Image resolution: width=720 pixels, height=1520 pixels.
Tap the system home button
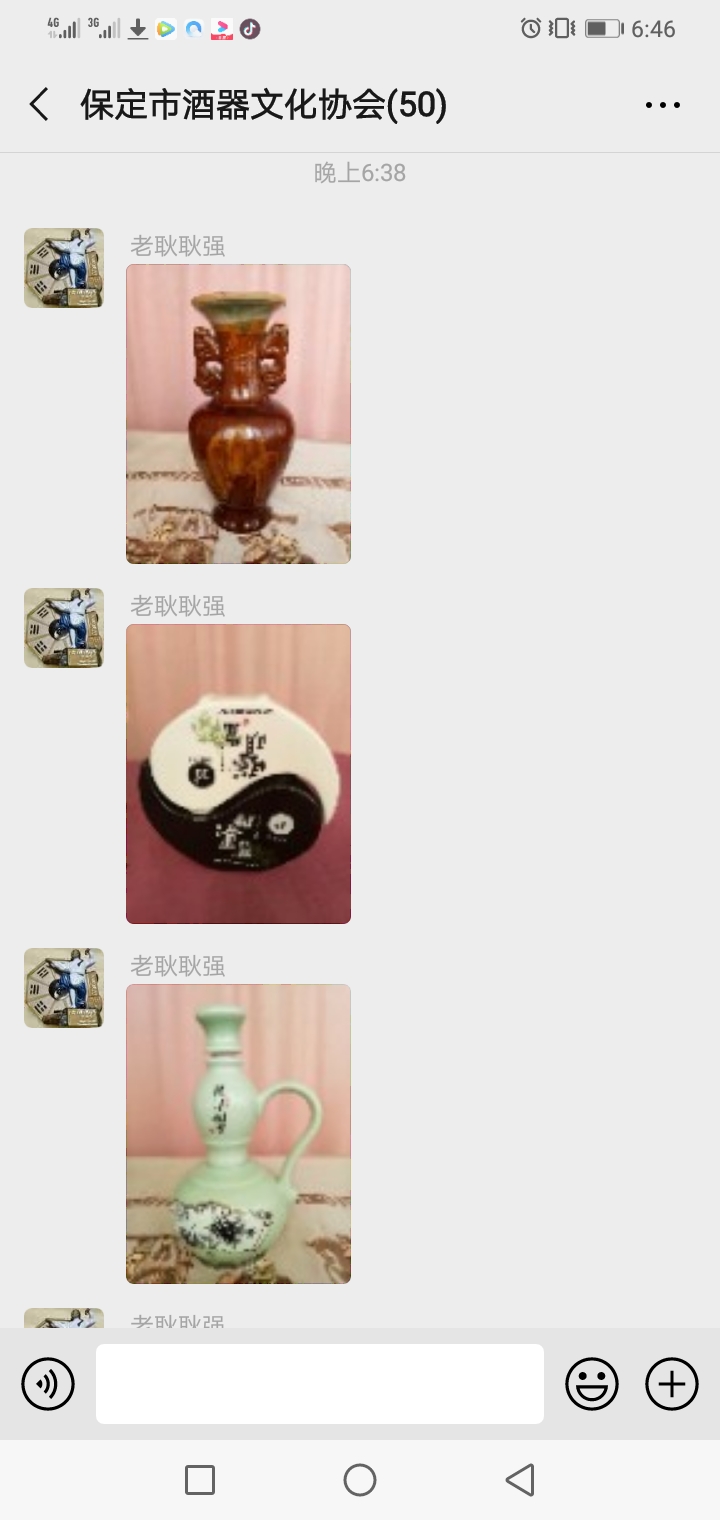click(360, 1480)
